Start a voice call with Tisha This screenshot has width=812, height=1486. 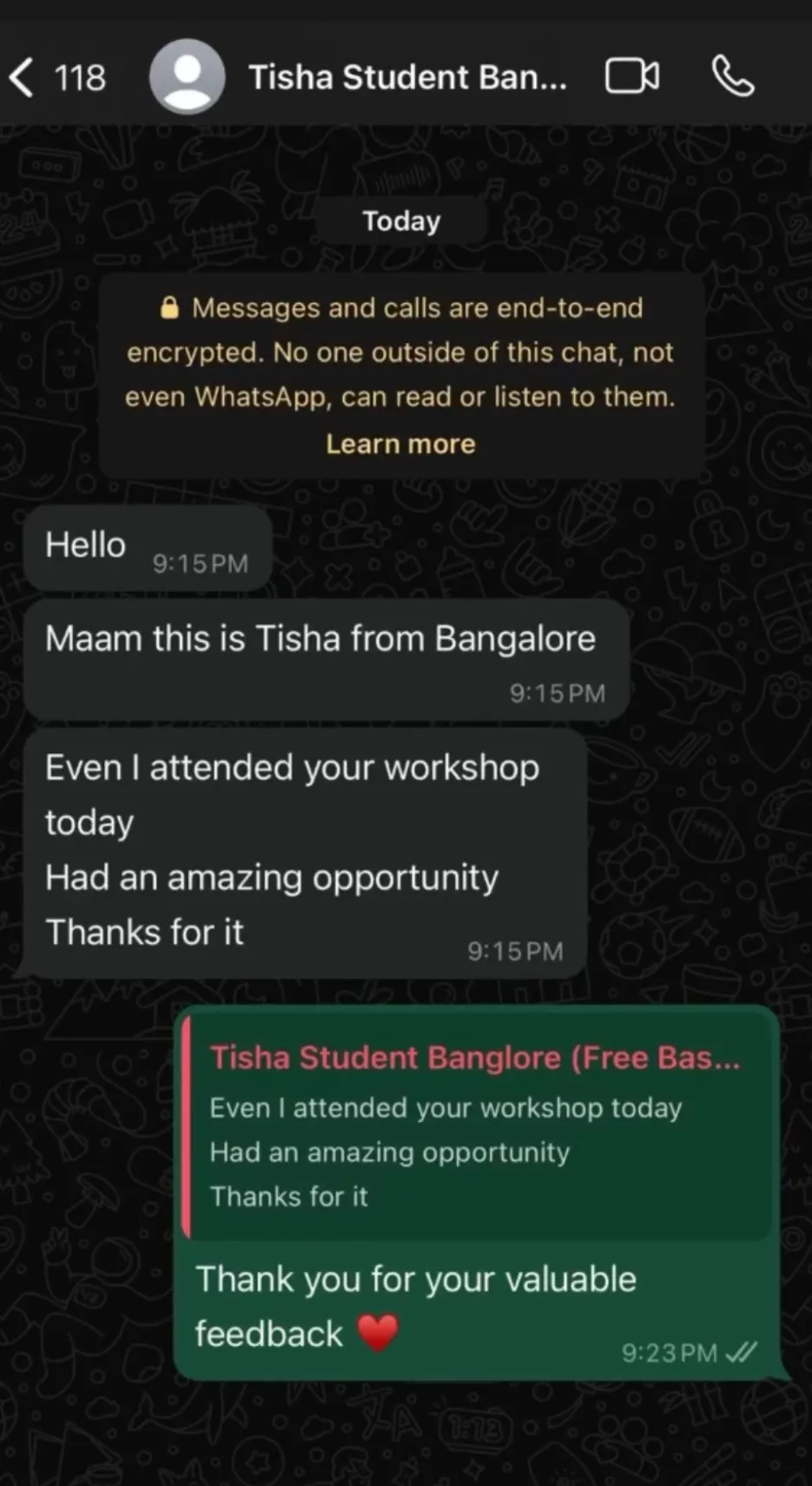[x=733, y=77]
